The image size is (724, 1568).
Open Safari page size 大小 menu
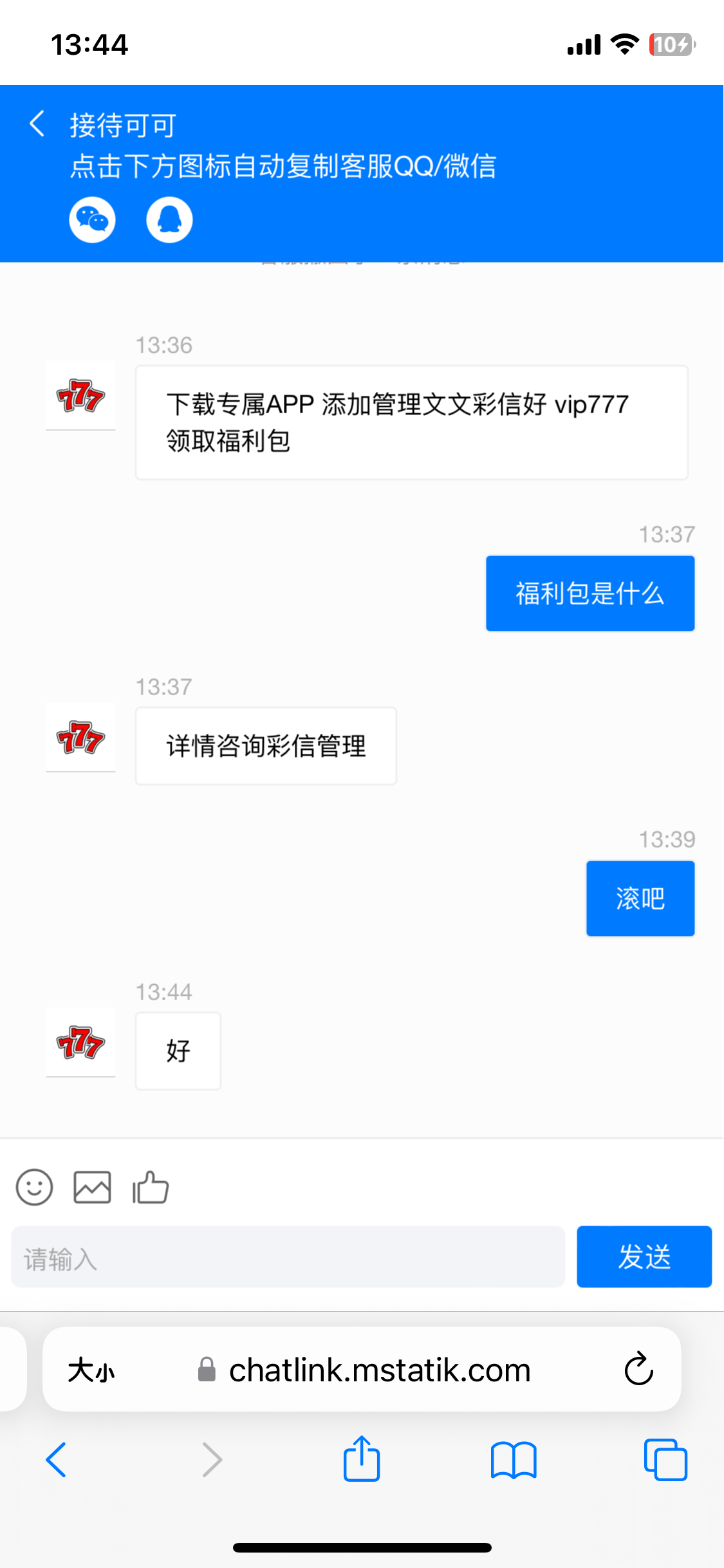click(91, 1370)
